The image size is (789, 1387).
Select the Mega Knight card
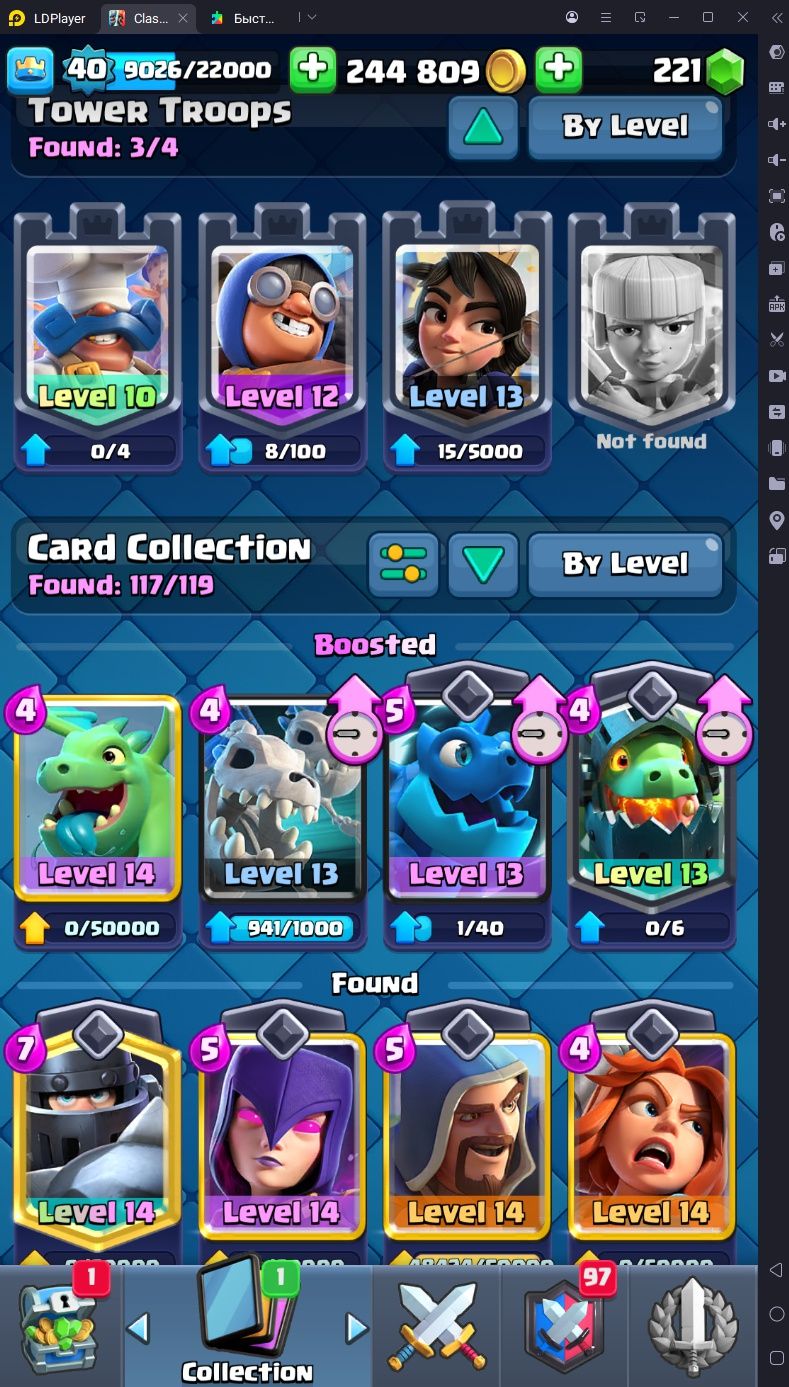click(98, 1131)
